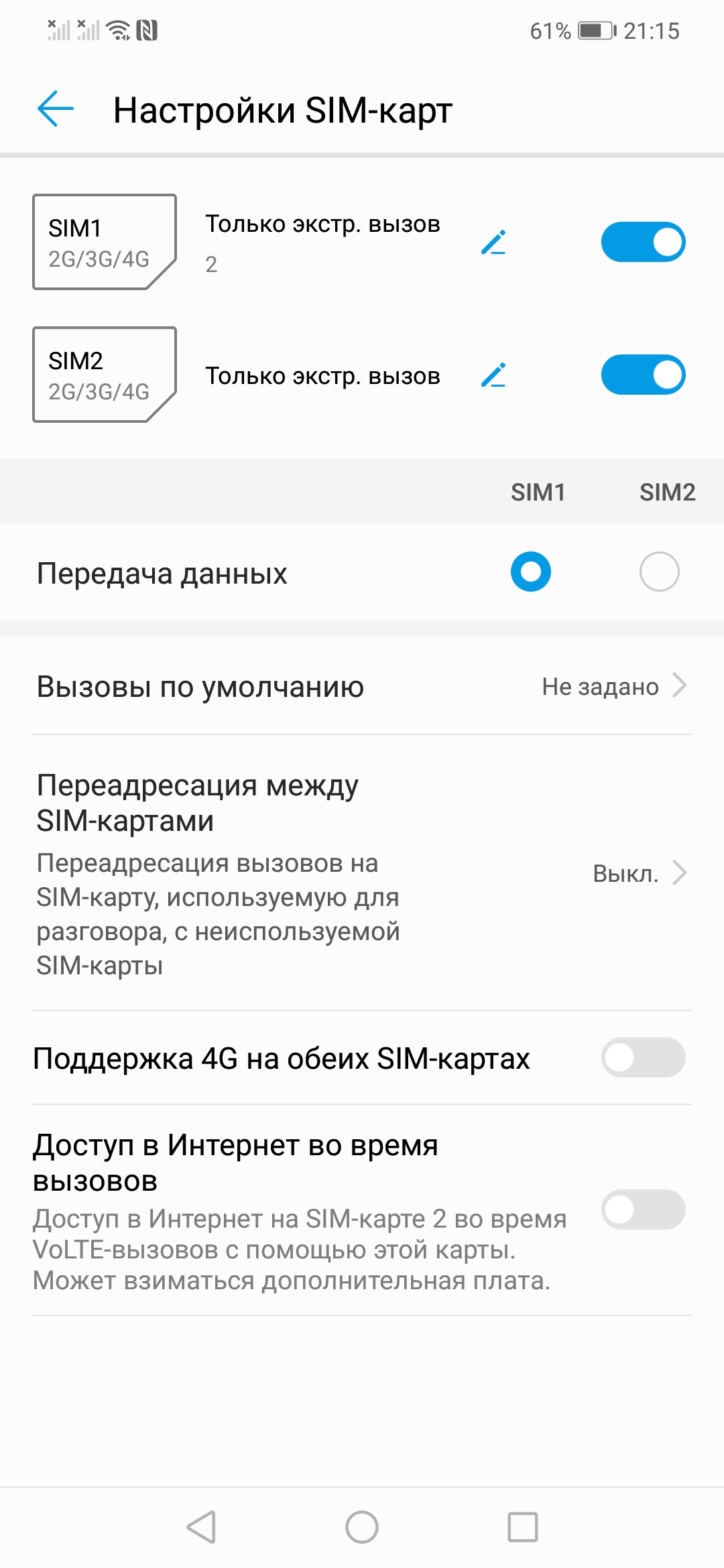The image size is (724, 1568).
Task: Edit the SIM2 card name
Action: pos(493,375)
